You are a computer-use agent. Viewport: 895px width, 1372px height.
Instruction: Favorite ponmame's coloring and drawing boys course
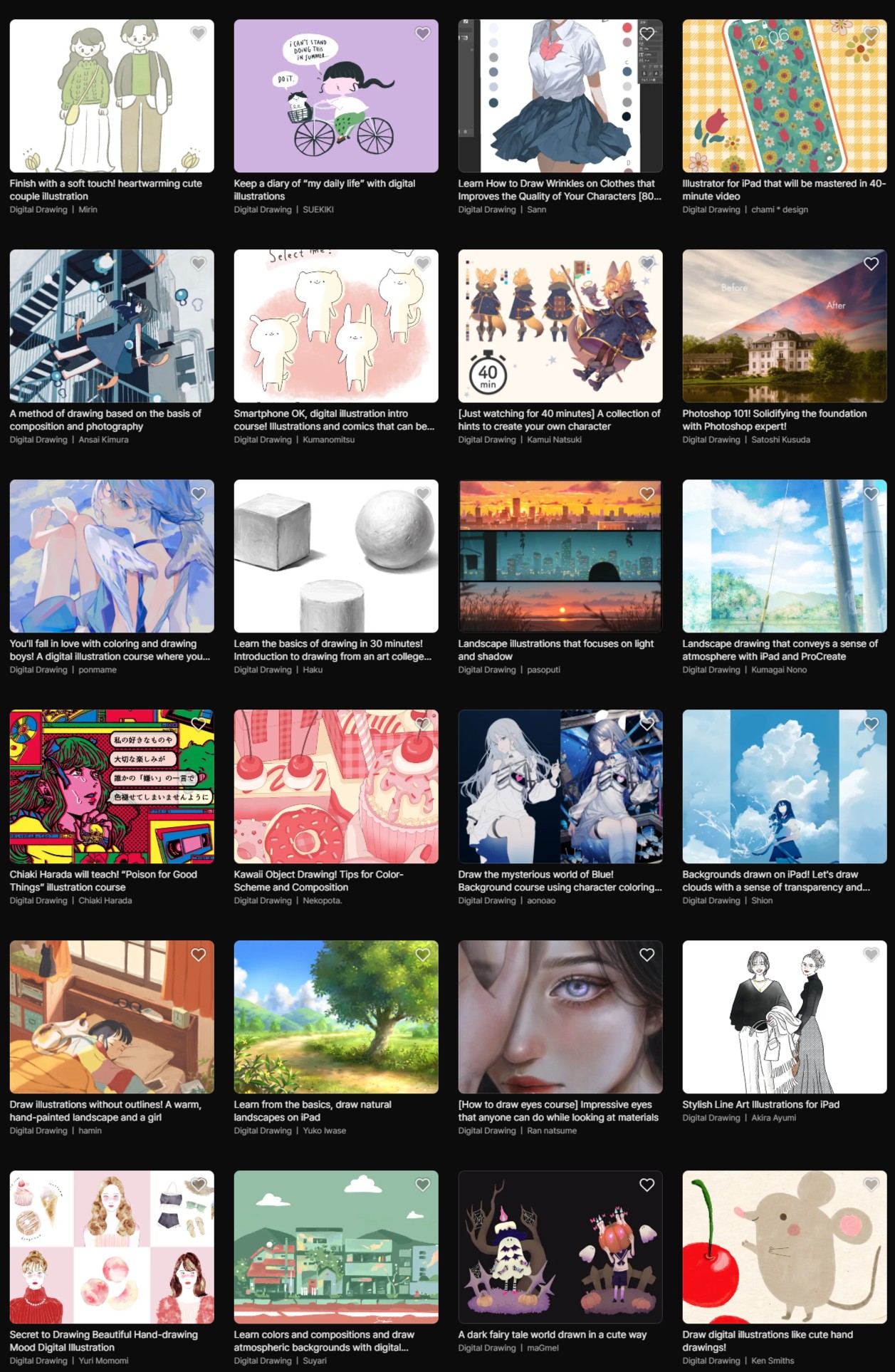tap(198, 494)
